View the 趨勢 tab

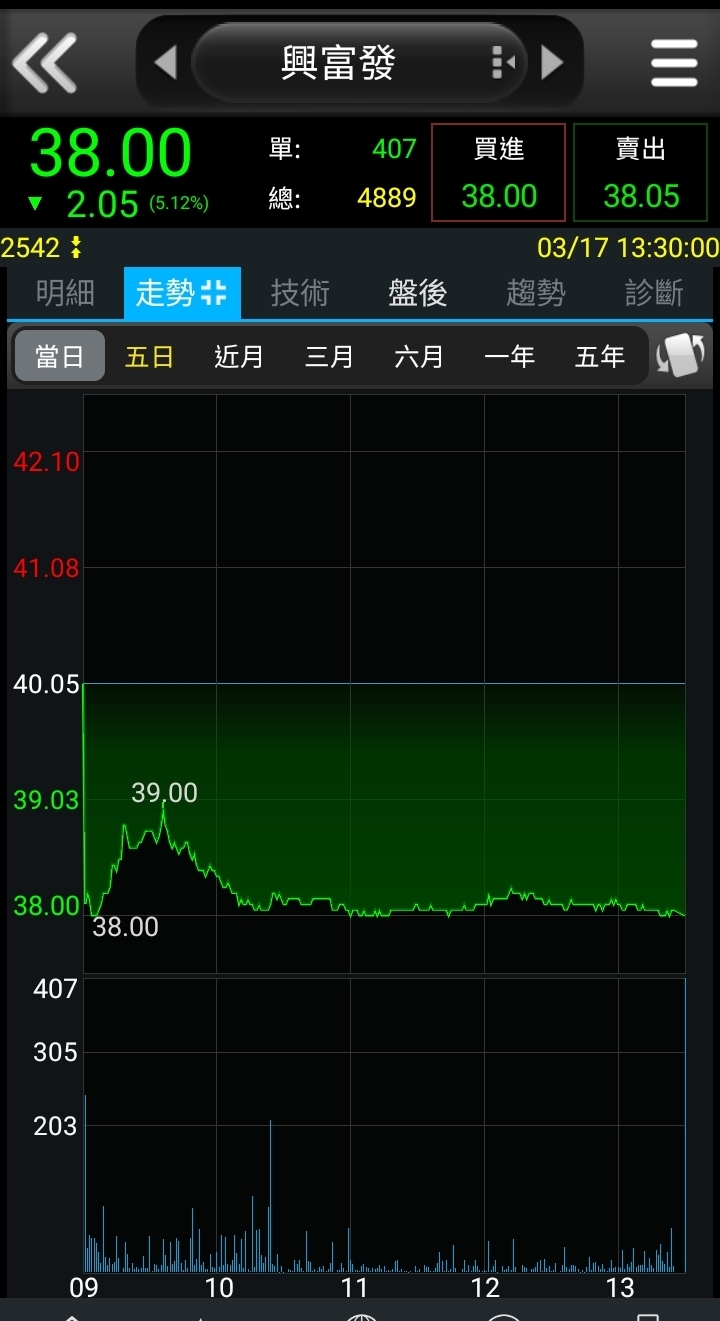pos(536,293)
